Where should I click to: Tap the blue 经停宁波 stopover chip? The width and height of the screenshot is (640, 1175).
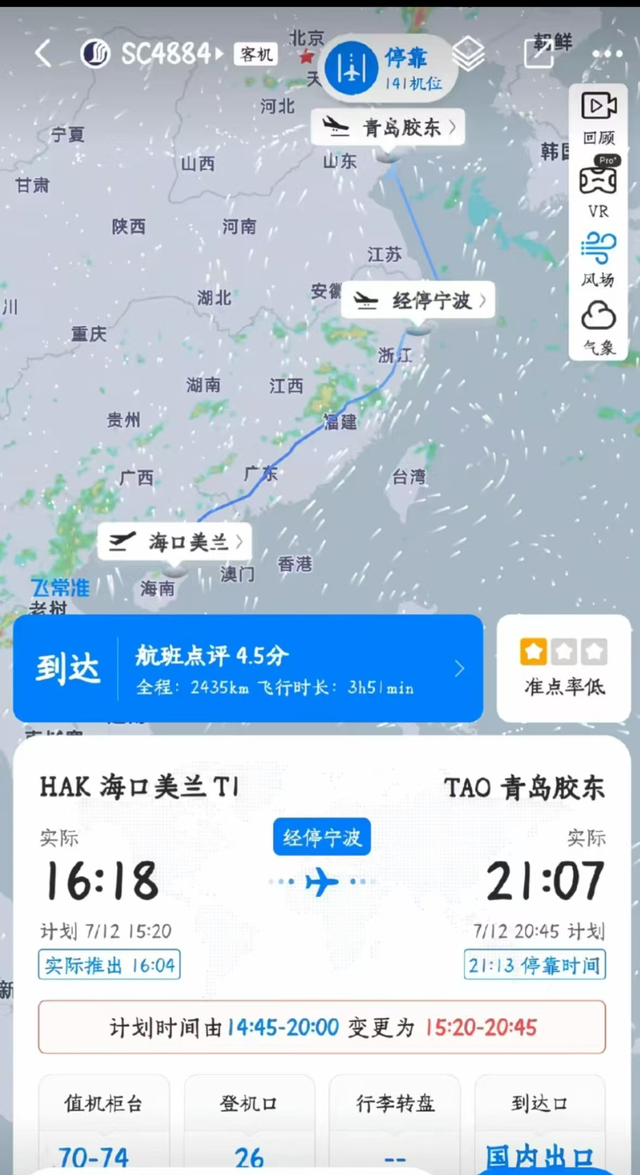[321, 837]
